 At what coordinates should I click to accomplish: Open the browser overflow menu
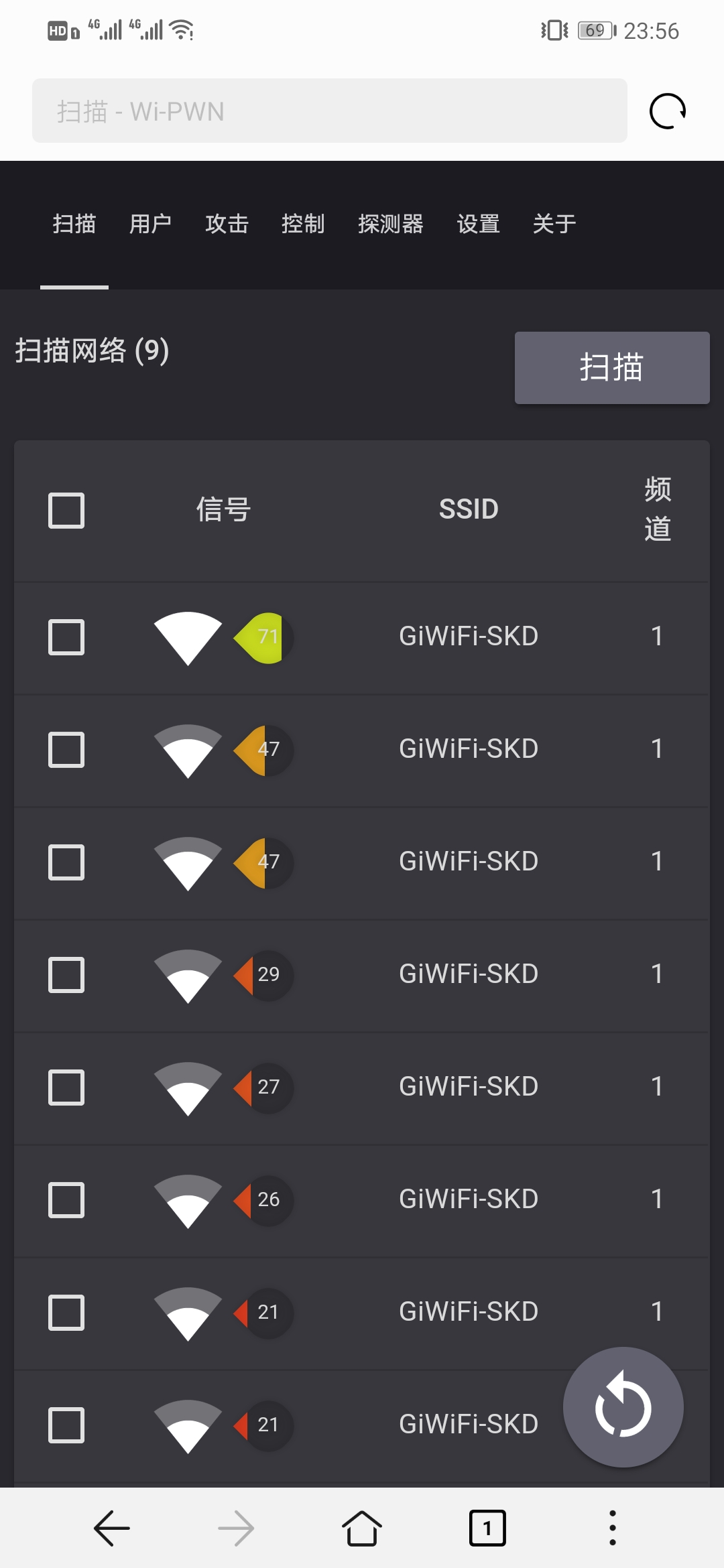(x=612, y=1528)
